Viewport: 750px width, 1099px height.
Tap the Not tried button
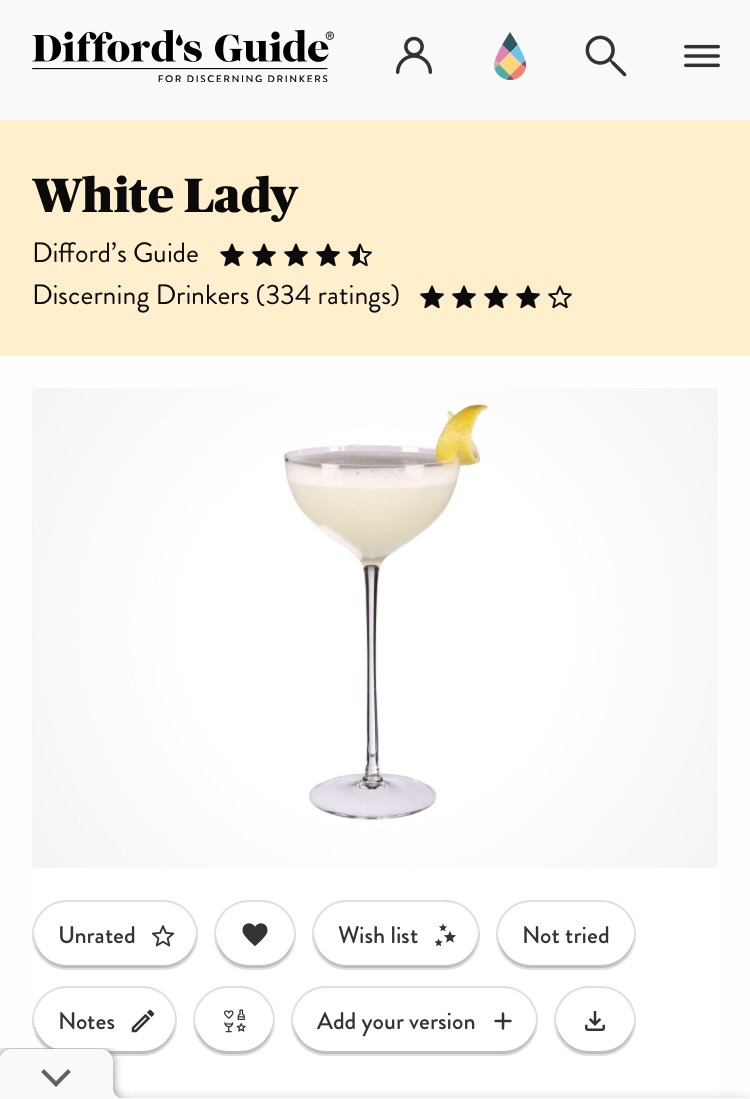click(x=565, y=935)
